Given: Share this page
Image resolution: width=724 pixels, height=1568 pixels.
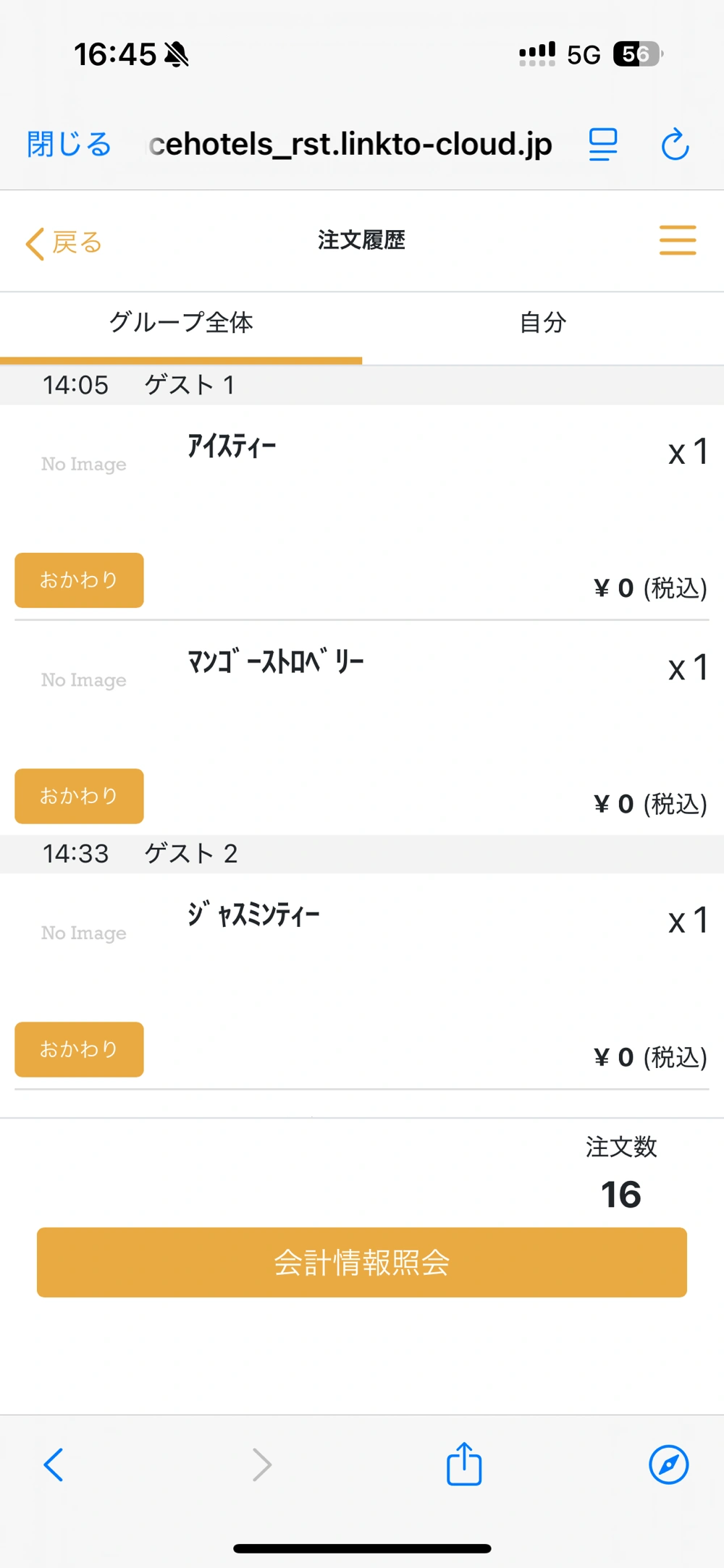Looking at the screenshot, I should click(464, 1464).
